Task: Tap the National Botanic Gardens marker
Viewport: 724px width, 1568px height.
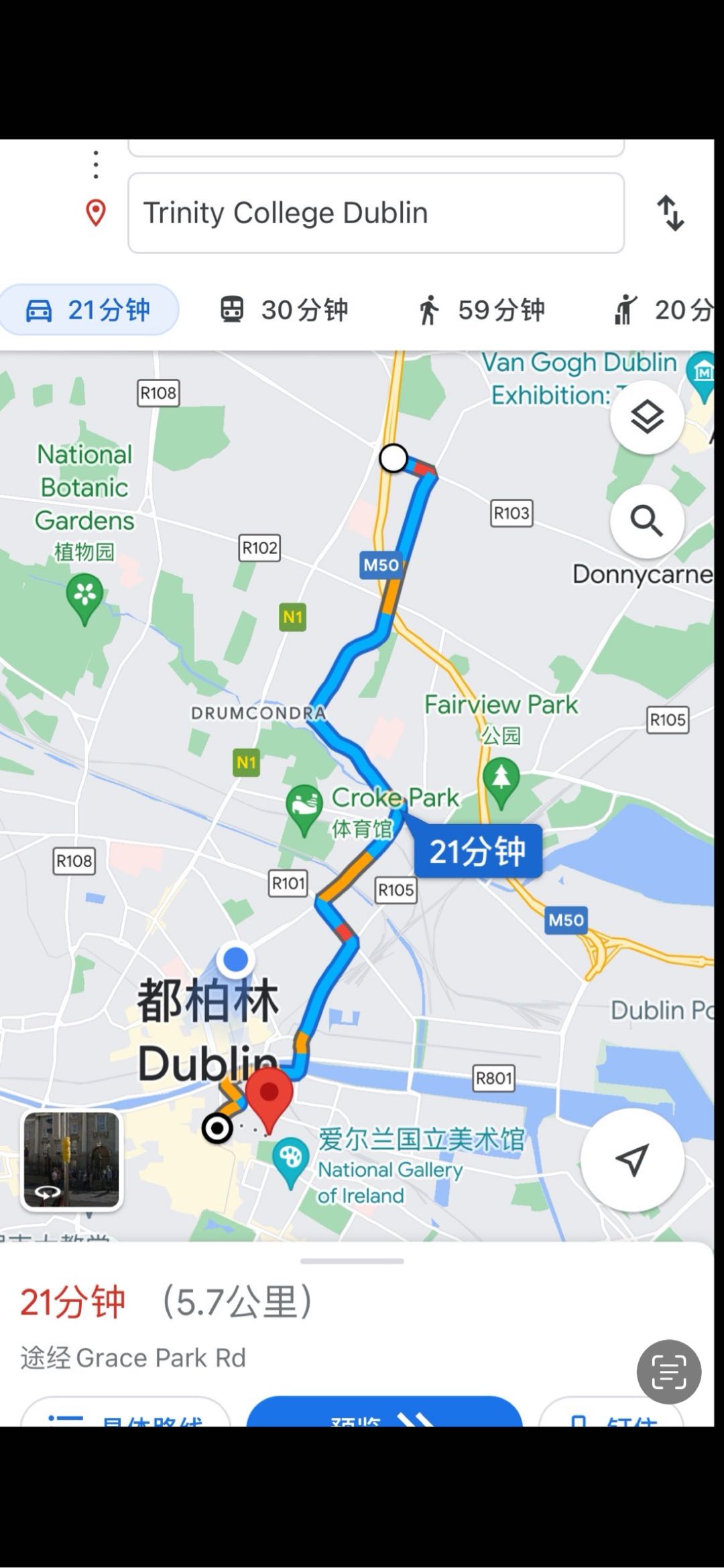Action: (x=85, y=595)
